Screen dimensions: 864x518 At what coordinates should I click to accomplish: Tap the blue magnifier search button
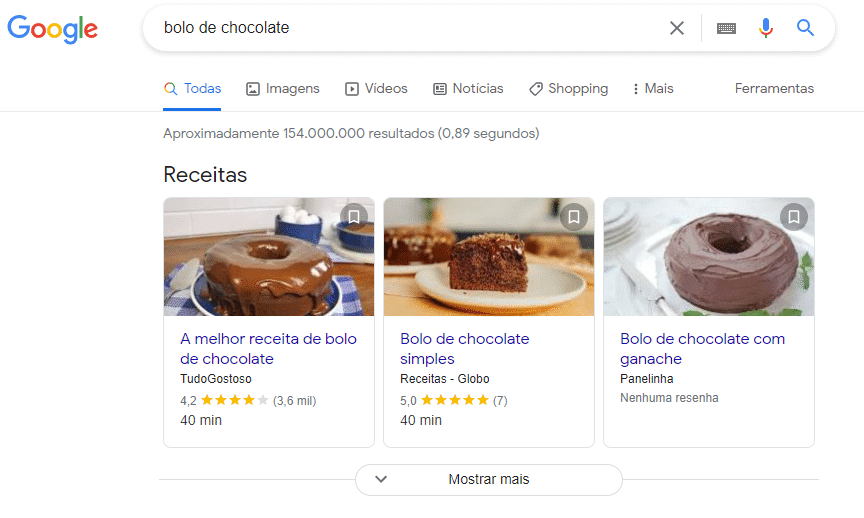tap(805, 28)
